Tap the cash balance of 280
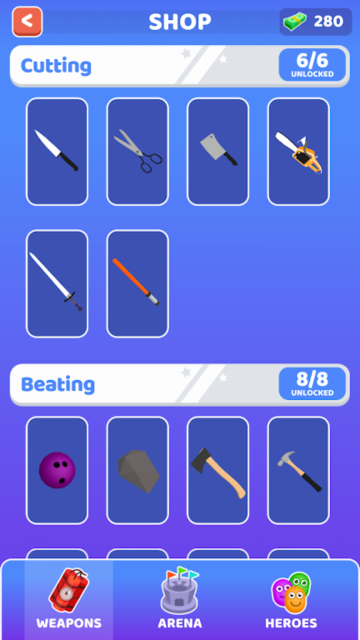 coord(316,22)
